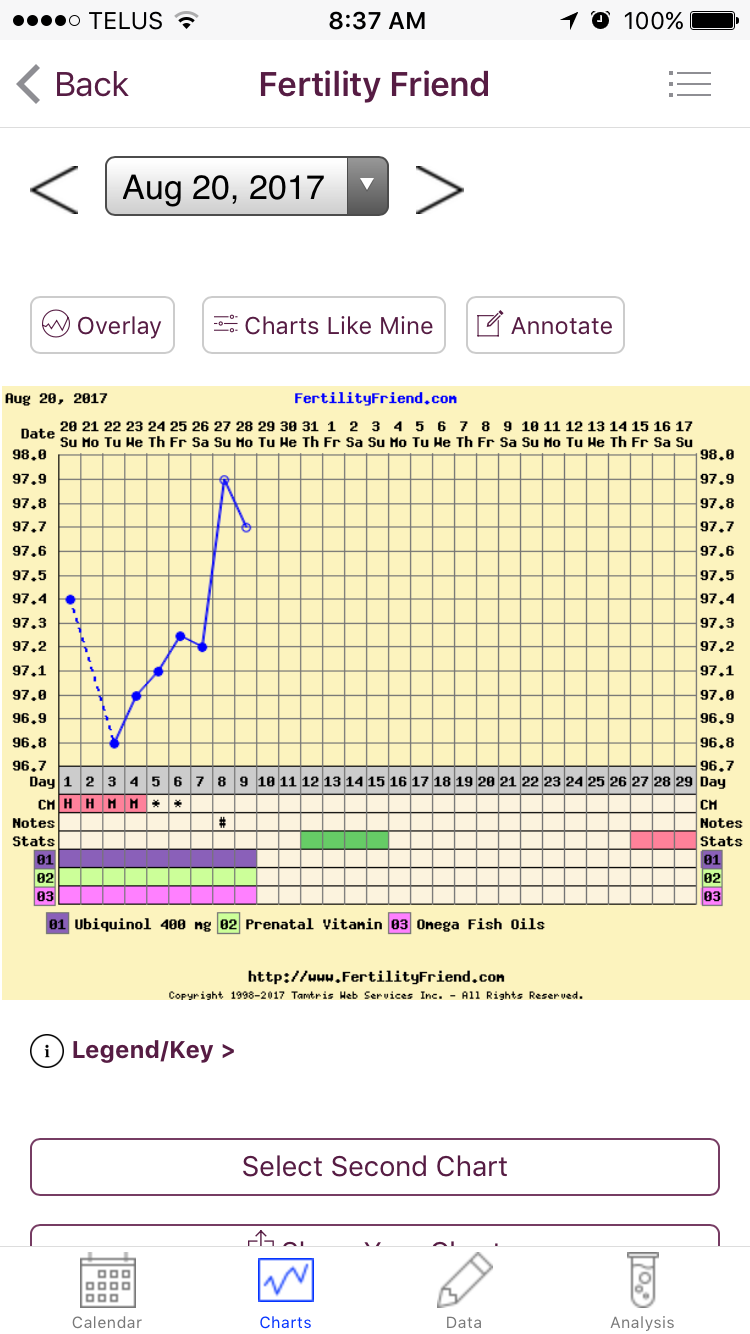Tap the Overlay button

(x=102, y=325)
